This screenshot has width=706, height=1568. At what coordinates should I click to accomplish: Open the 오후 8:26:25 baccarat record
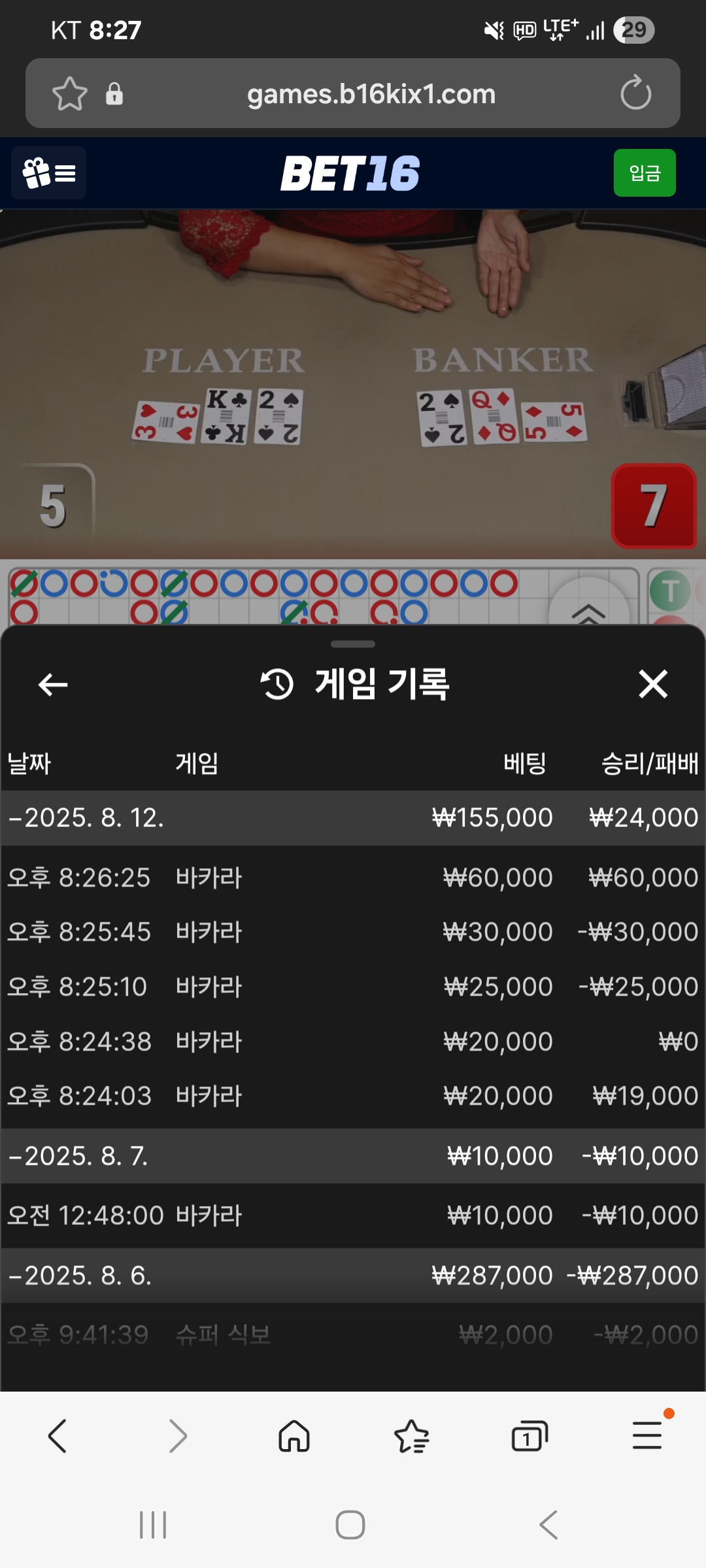tap(353, 877)
